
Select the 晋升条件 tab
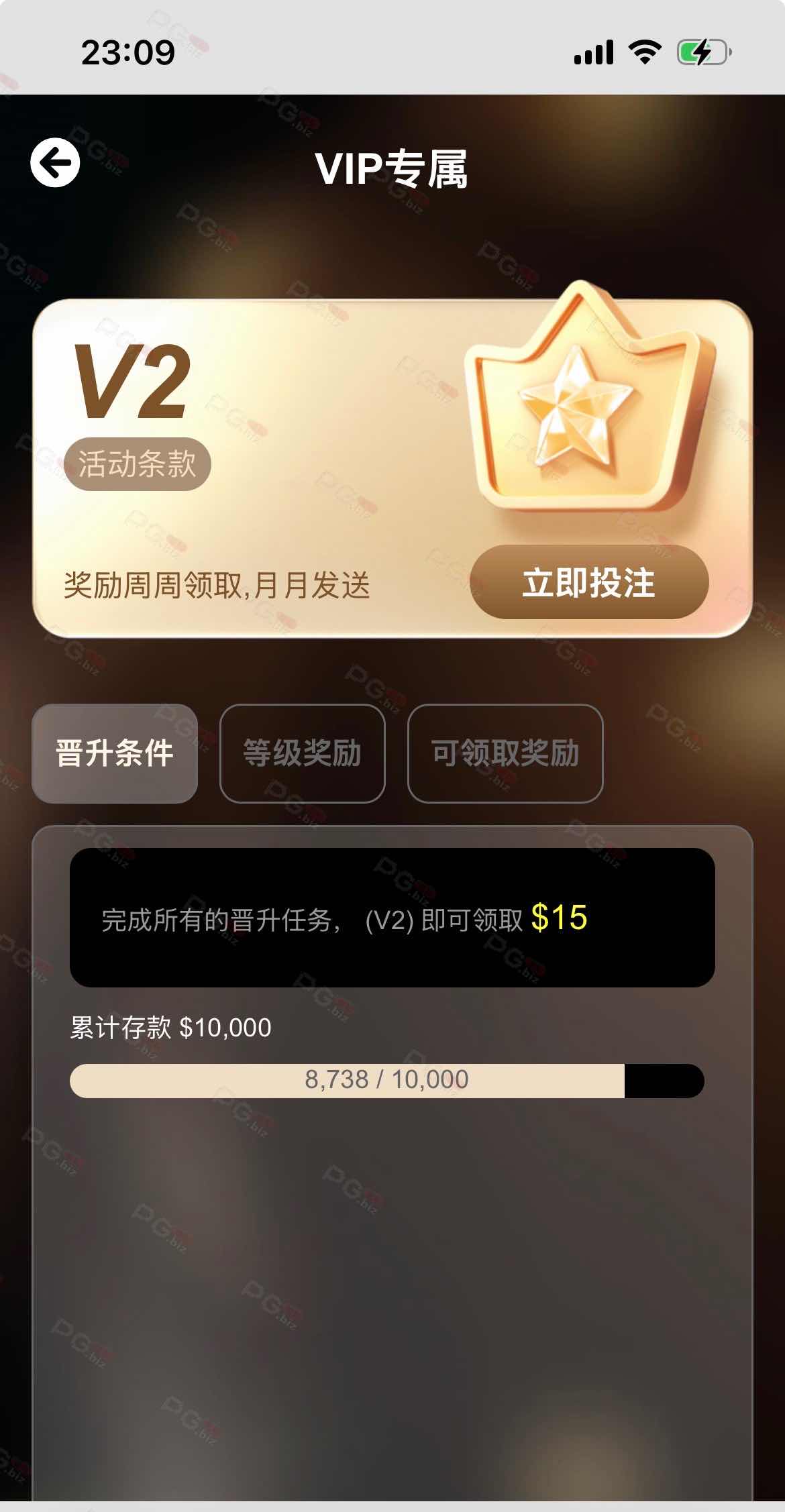tap(115, 753)
